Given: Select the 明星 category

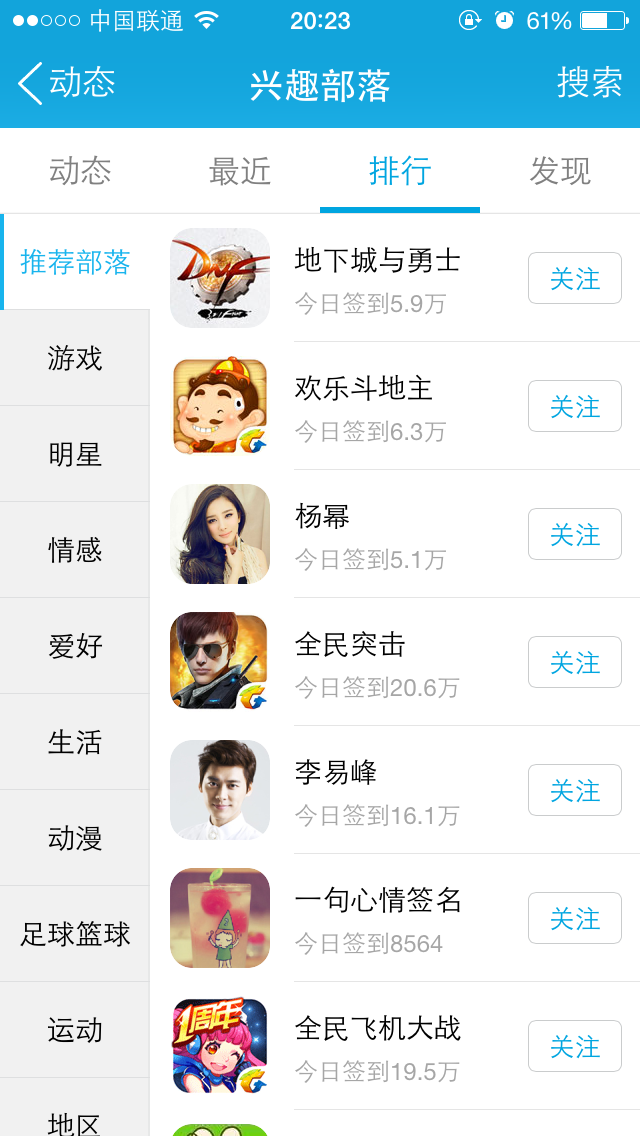Looking at the screenshot, I should pos(75,454).
